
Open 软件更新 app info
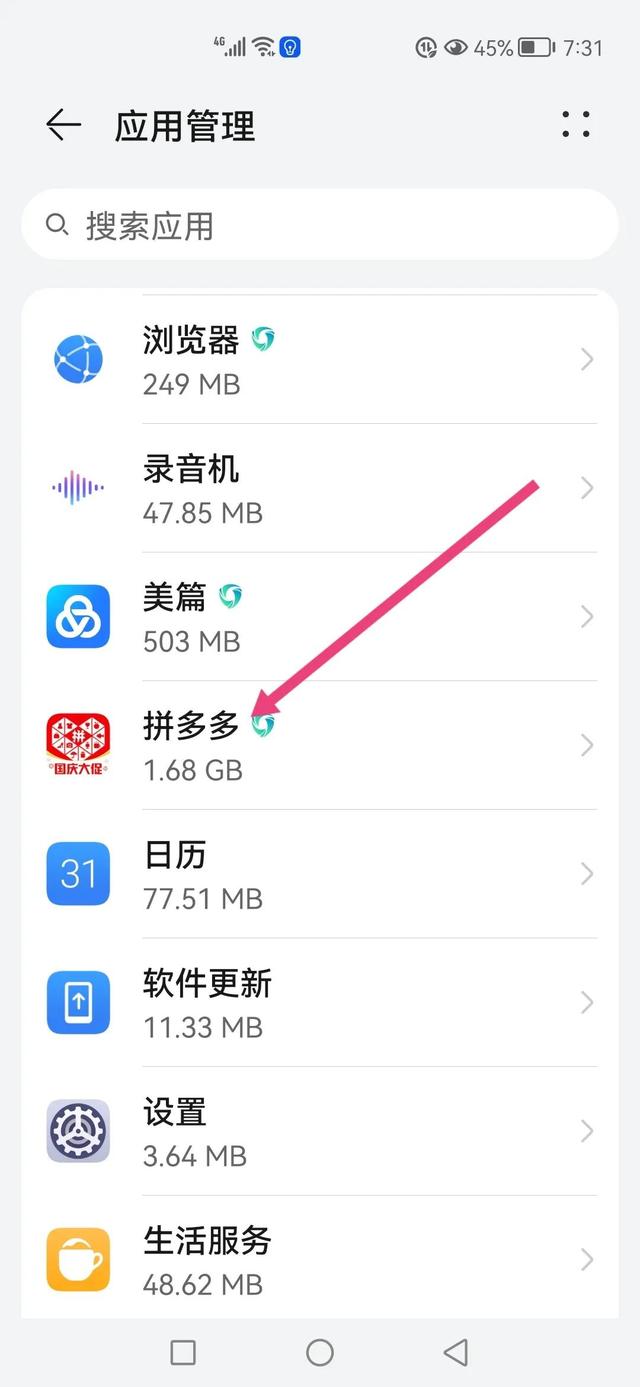pyautogui.click(x=320, y=1003)
